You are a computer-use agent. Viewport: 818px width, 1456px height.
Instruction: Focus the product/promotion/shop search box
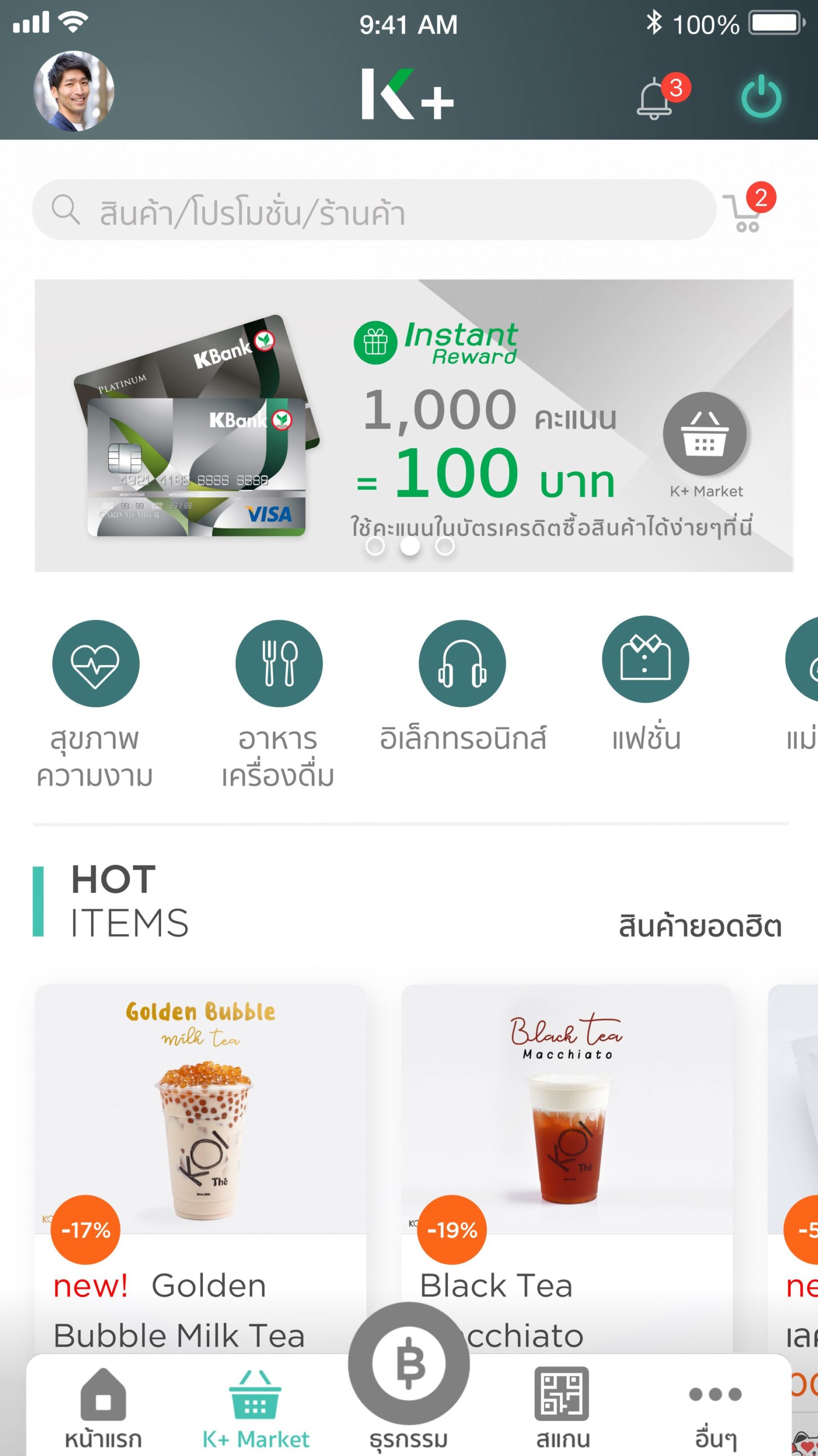373,210
